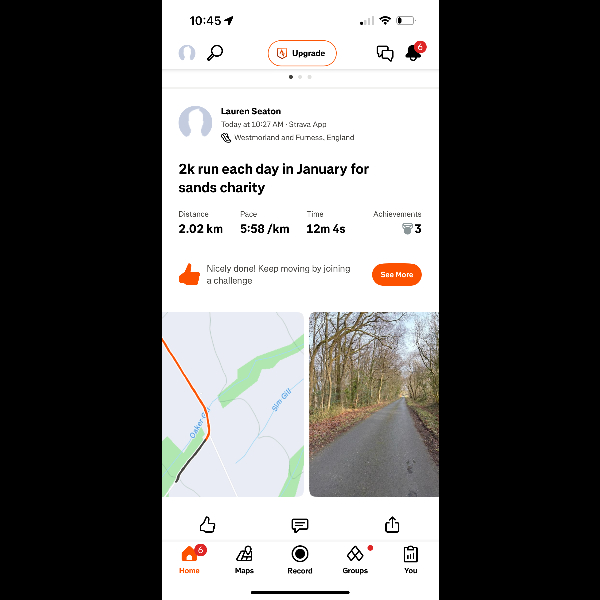Viewport: 600px width, 600px height.
Task: Open the Record tab
Action: pos(300,560)
